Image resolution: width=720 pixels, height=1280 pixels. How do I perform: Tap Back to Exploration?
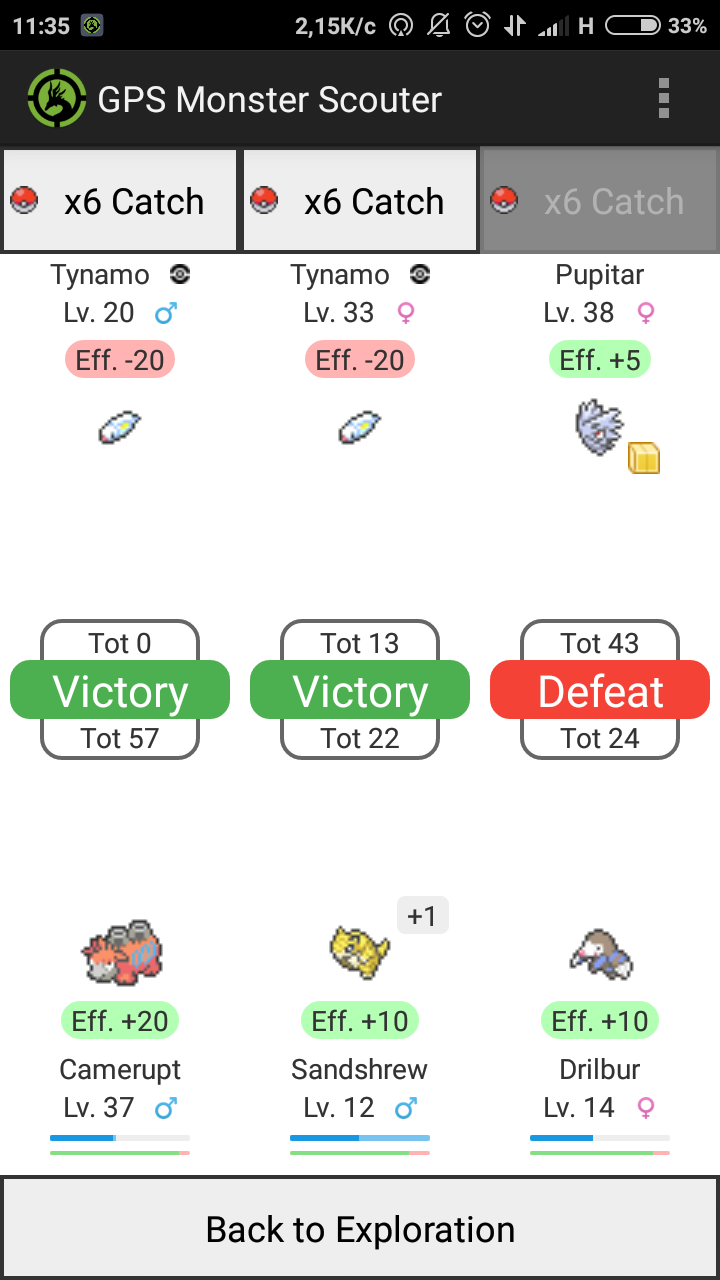point(360,1228)
